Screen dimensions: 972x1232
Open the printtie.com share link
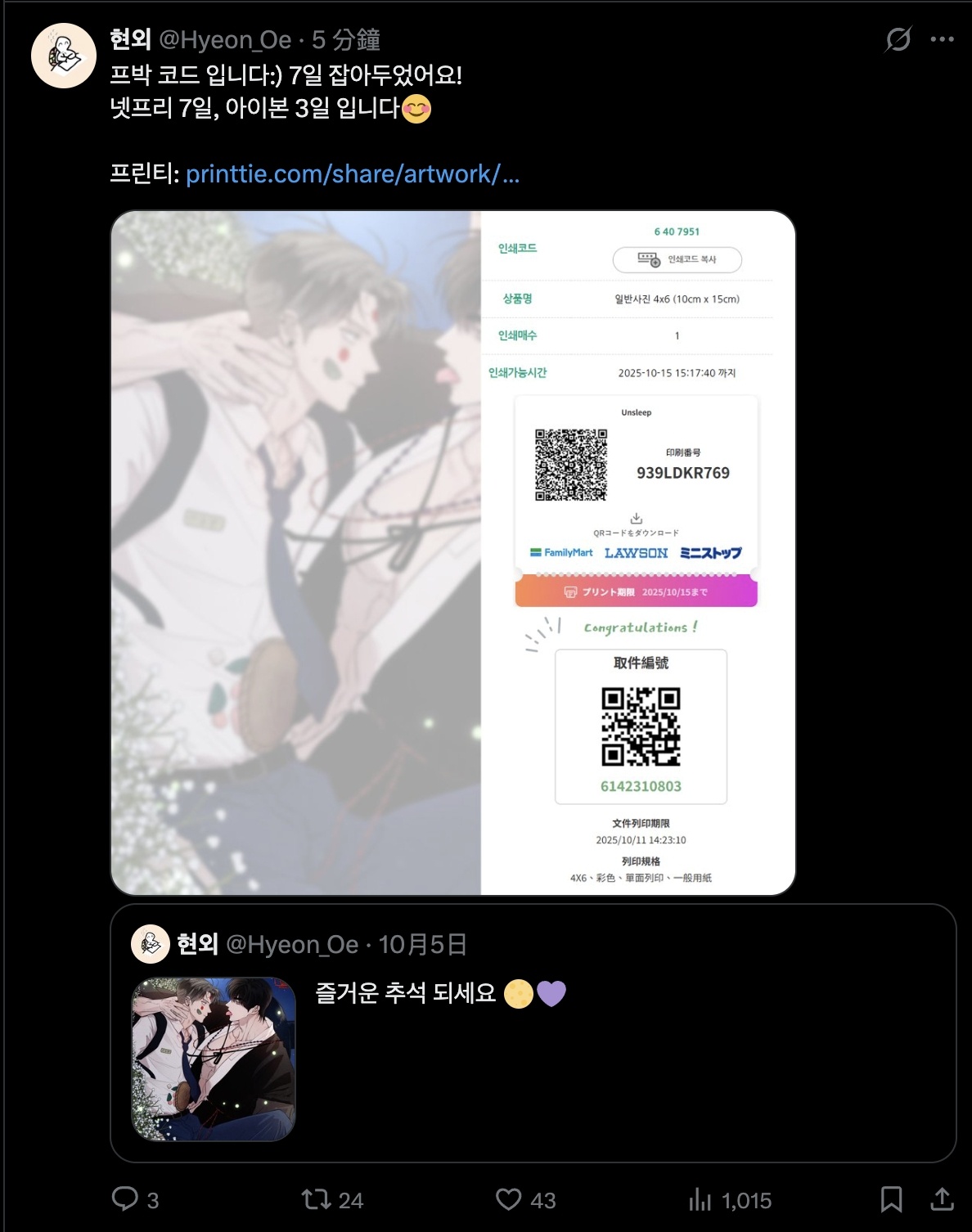point(352,173)
